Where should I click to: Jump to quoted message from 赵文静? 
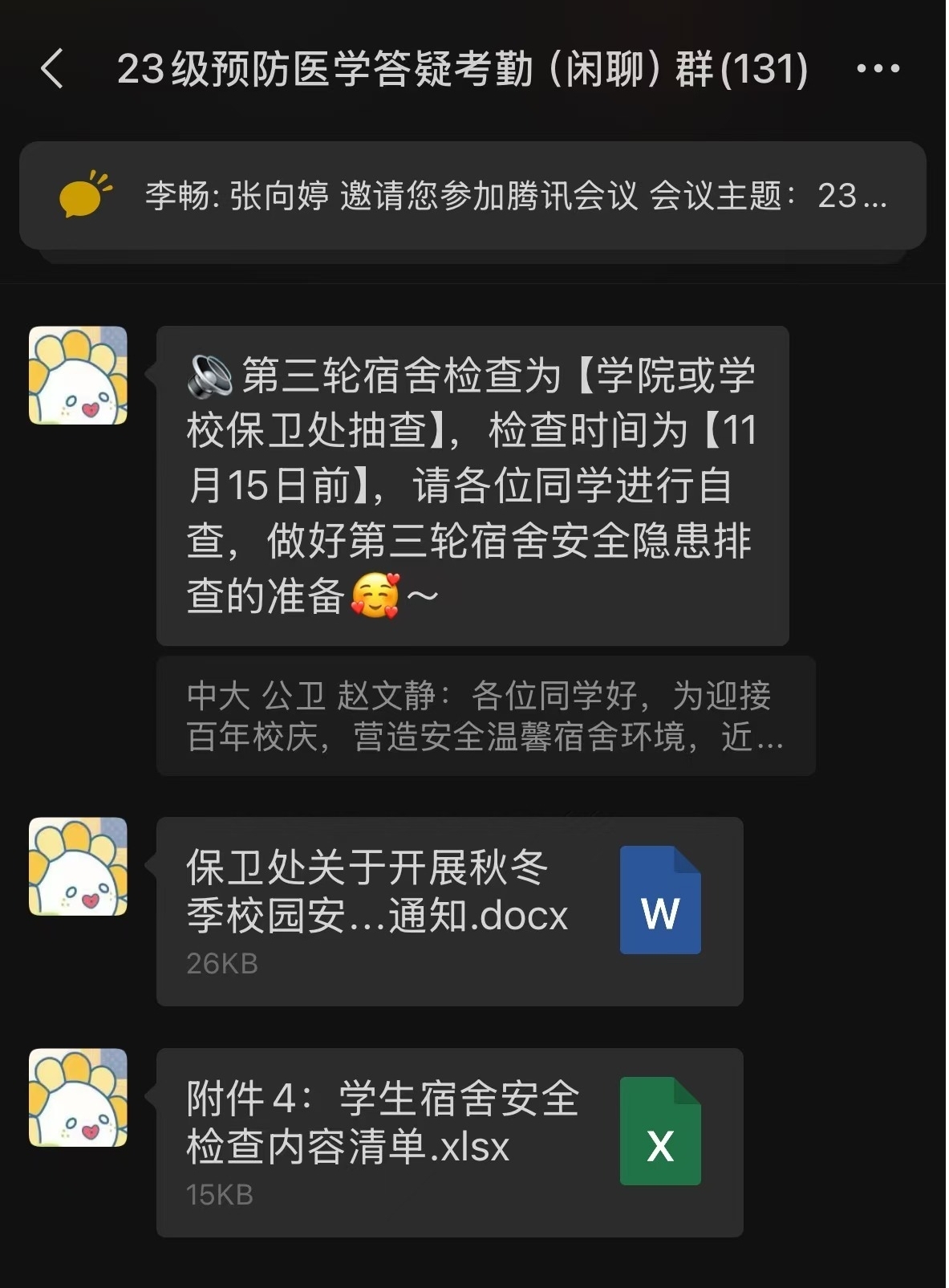tap(485, 715)
